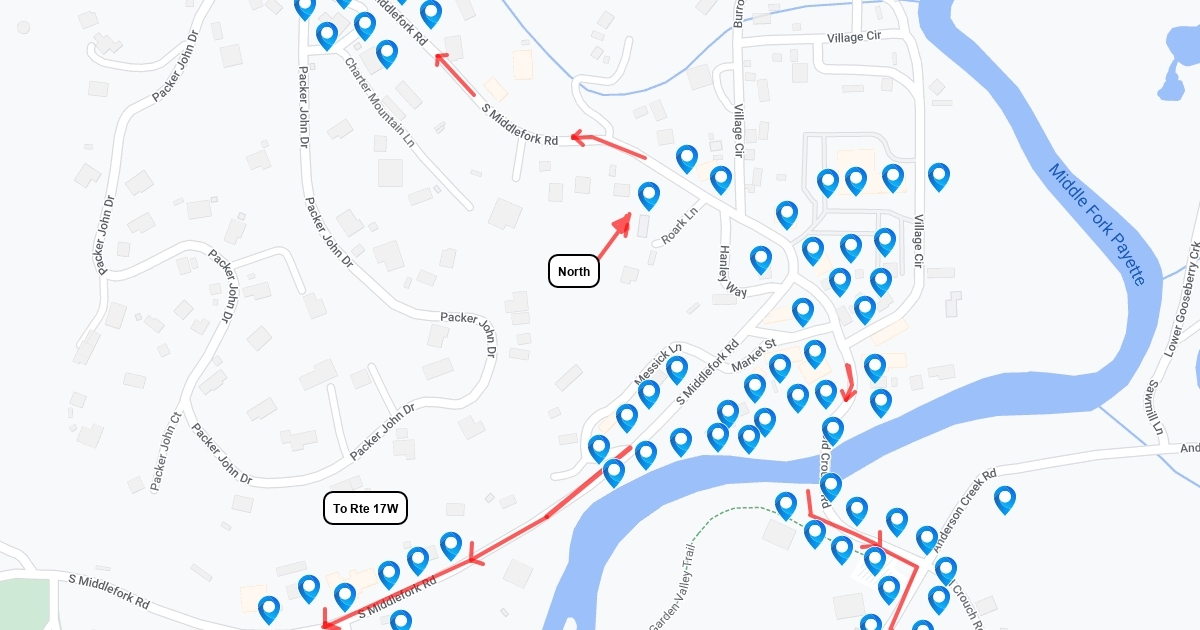Image resolution: width=1200 pixels, height=630 pixels.
Task: Tap the North label box
Action: (x=574, y=271)
